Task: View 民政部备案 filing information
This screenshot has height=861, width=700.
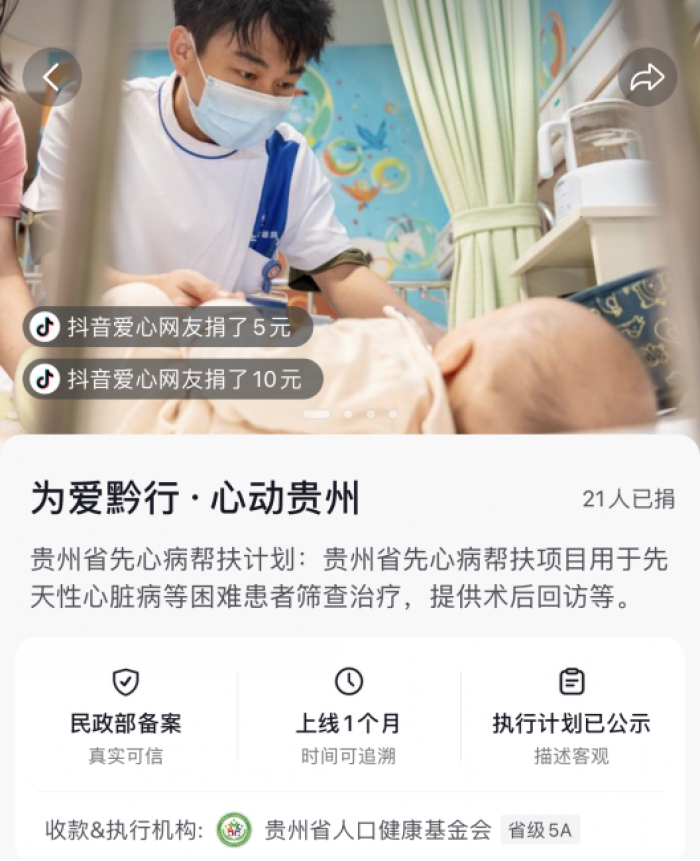Action: pyautogui.click(x=126, y=718)
